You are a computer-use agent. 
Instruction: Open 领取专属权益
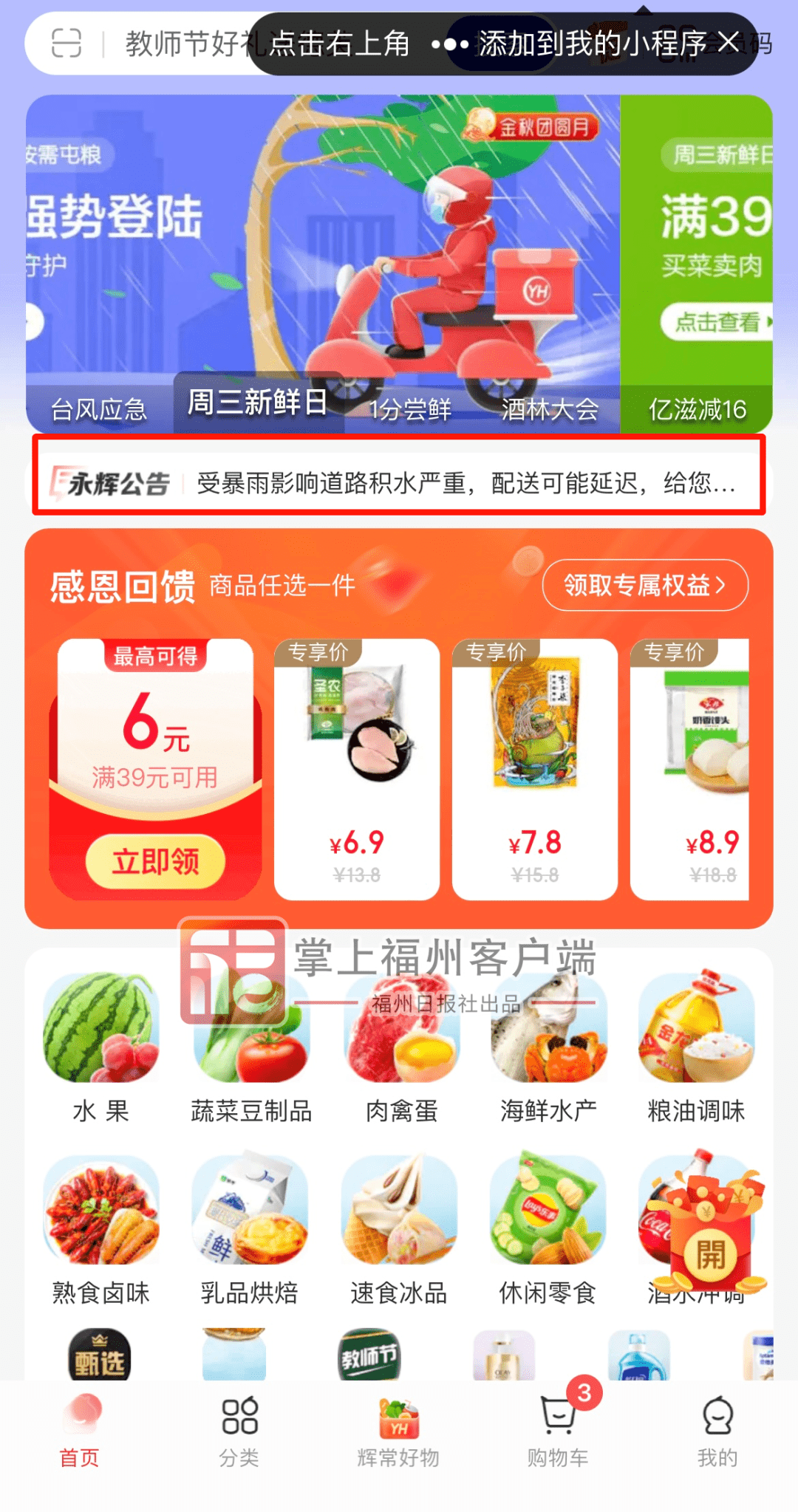(644, 586)
